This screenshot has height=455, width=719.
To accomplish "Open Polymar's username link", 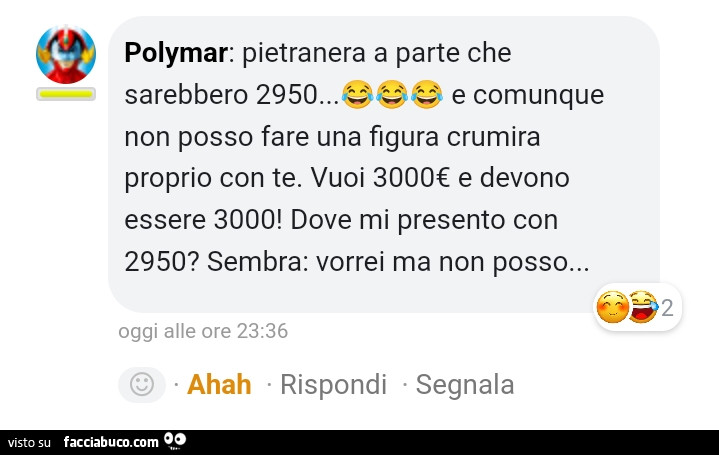I will (x=176, y=51).
